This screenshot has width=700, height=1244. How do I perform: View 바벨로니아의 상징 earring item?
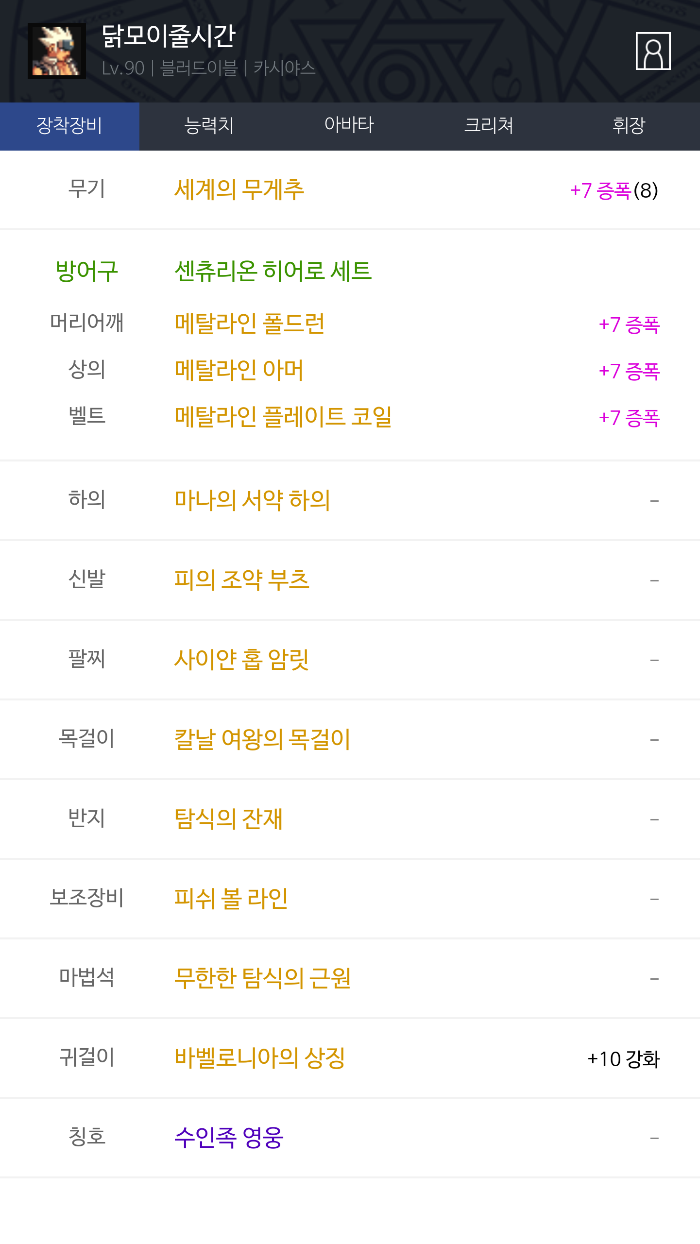click(259, 1058)
